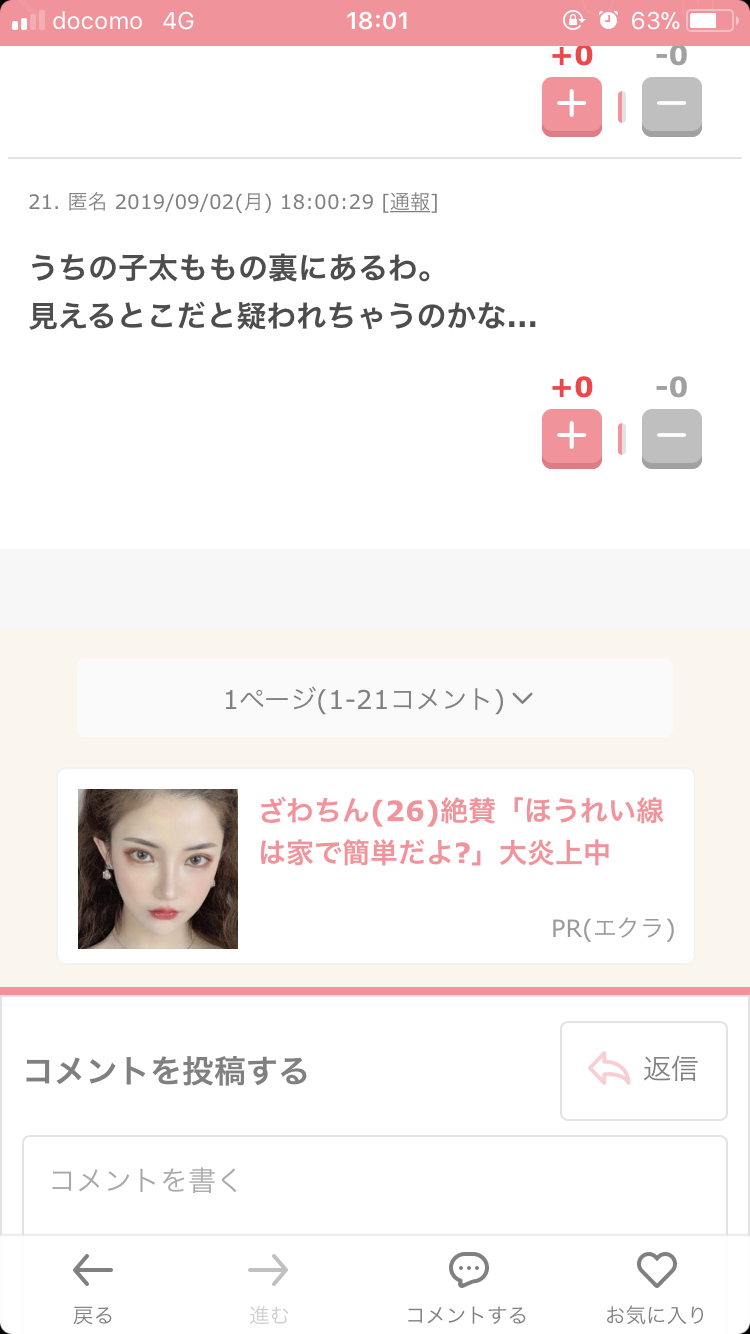
Task: Upvote comment 21 with plus button
Action: pyautogui.click(x=571, y=438)
